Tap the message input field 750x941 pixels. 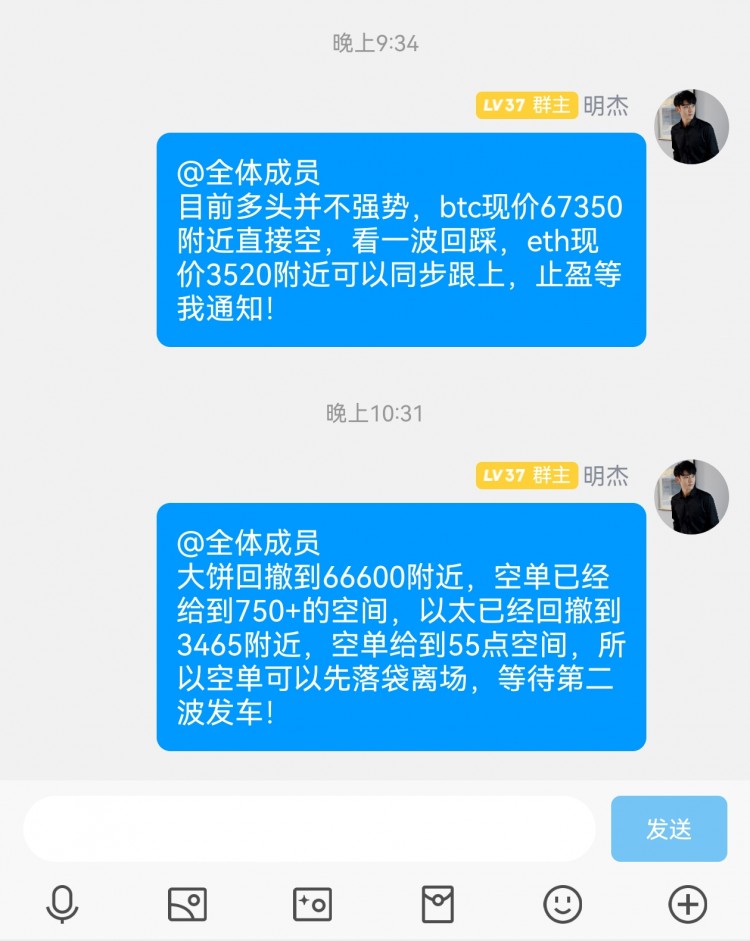(x=309, y=829)
